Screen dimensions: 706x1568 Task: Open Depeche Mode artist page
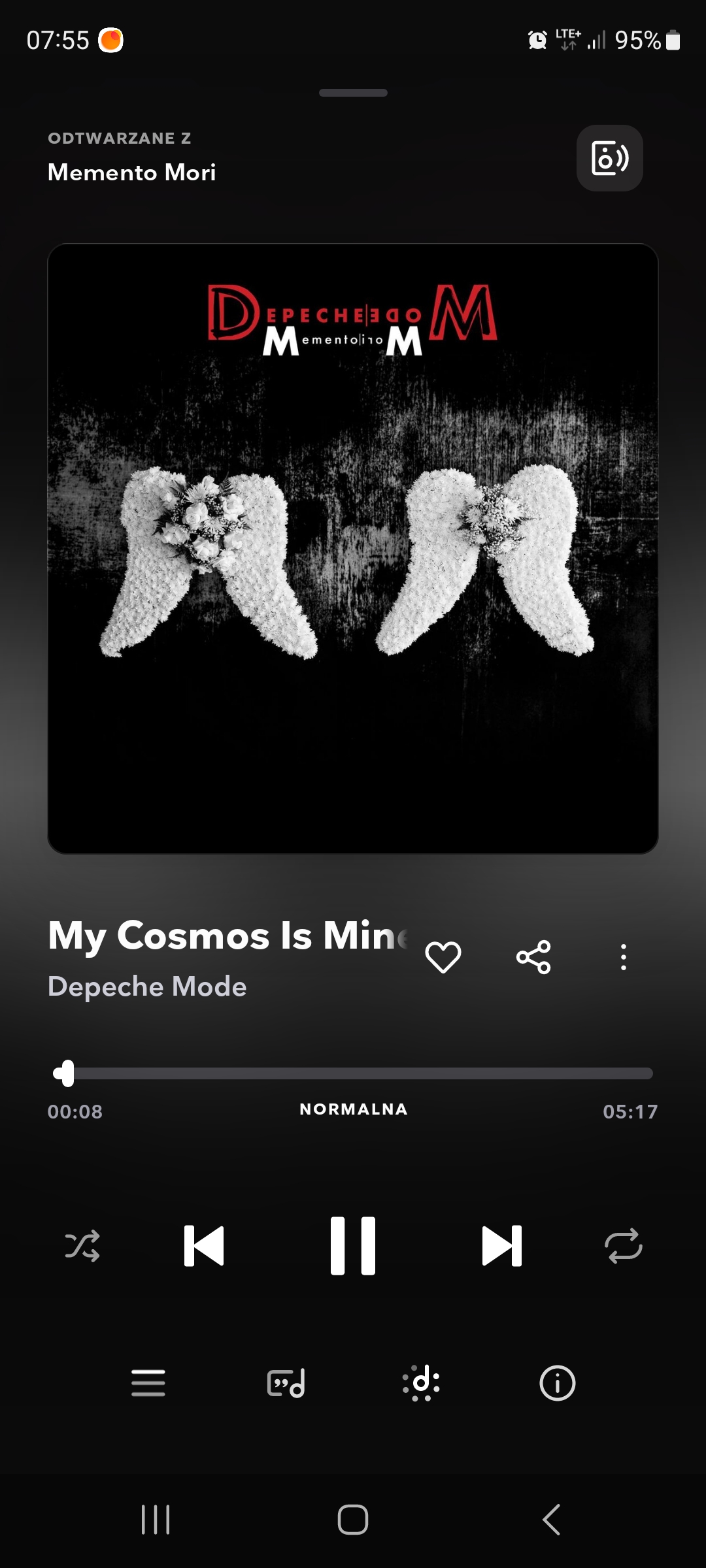[x=147, y=987]
